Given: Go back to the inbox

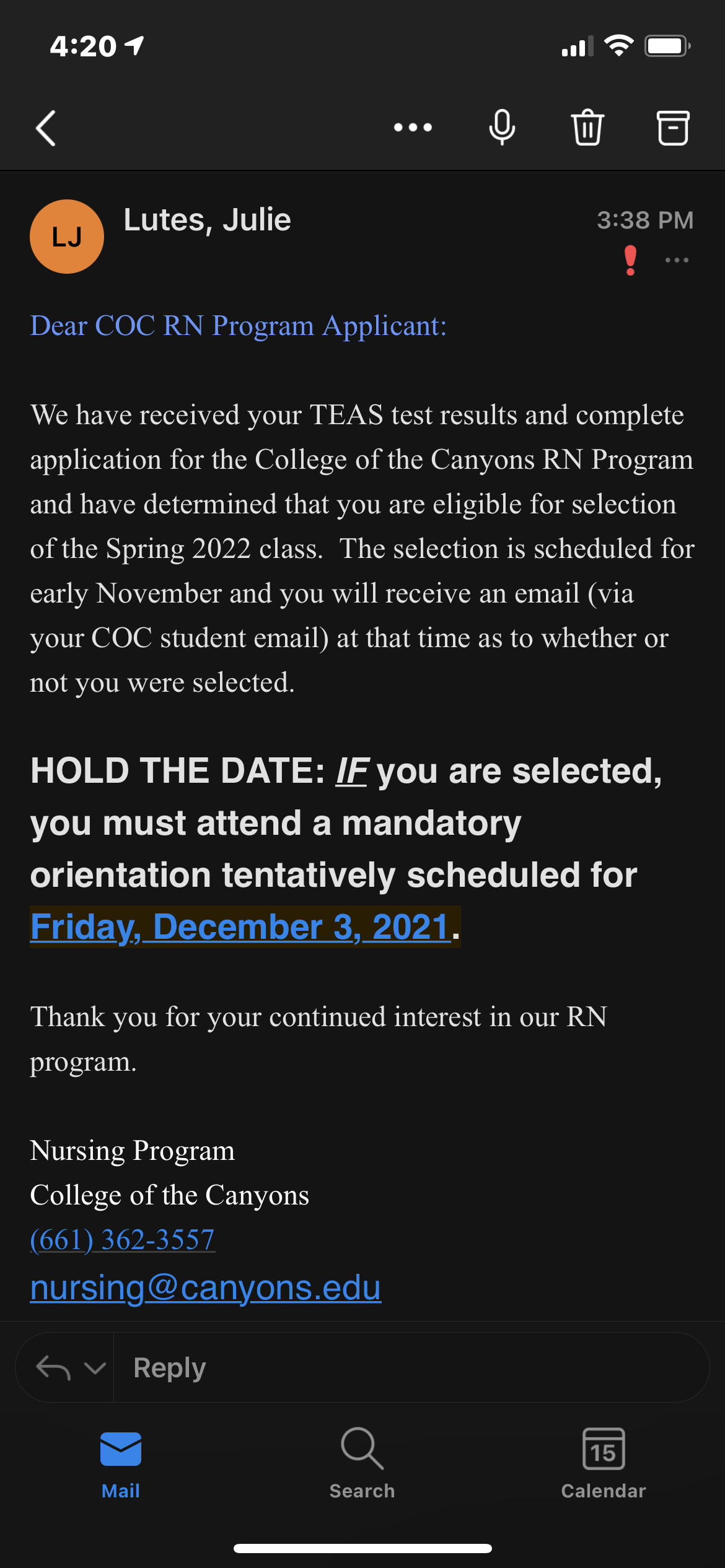Looking at the screenshot, I should (46, 128).
